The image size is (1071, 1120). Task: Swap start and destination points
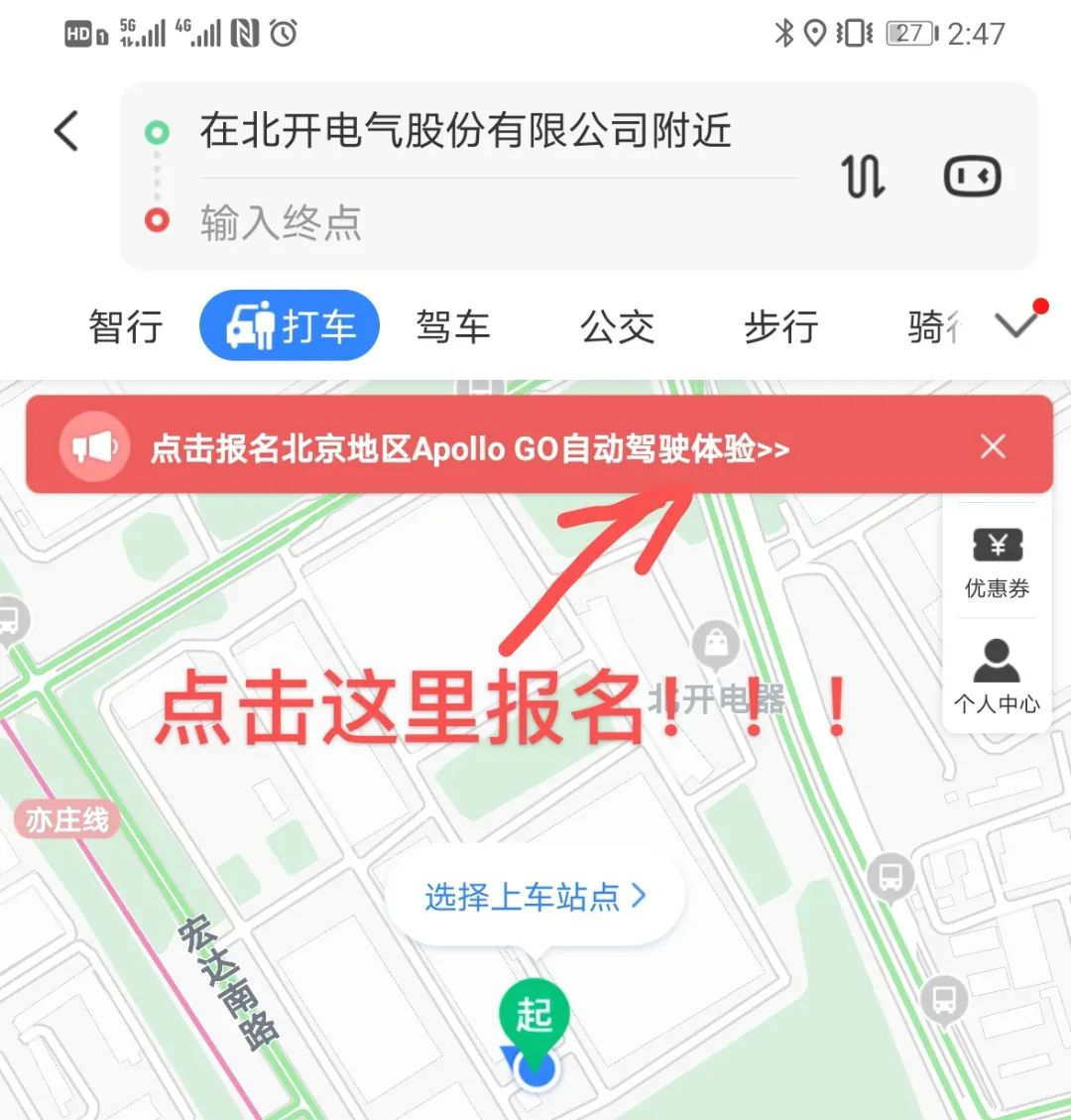(863, 177)
